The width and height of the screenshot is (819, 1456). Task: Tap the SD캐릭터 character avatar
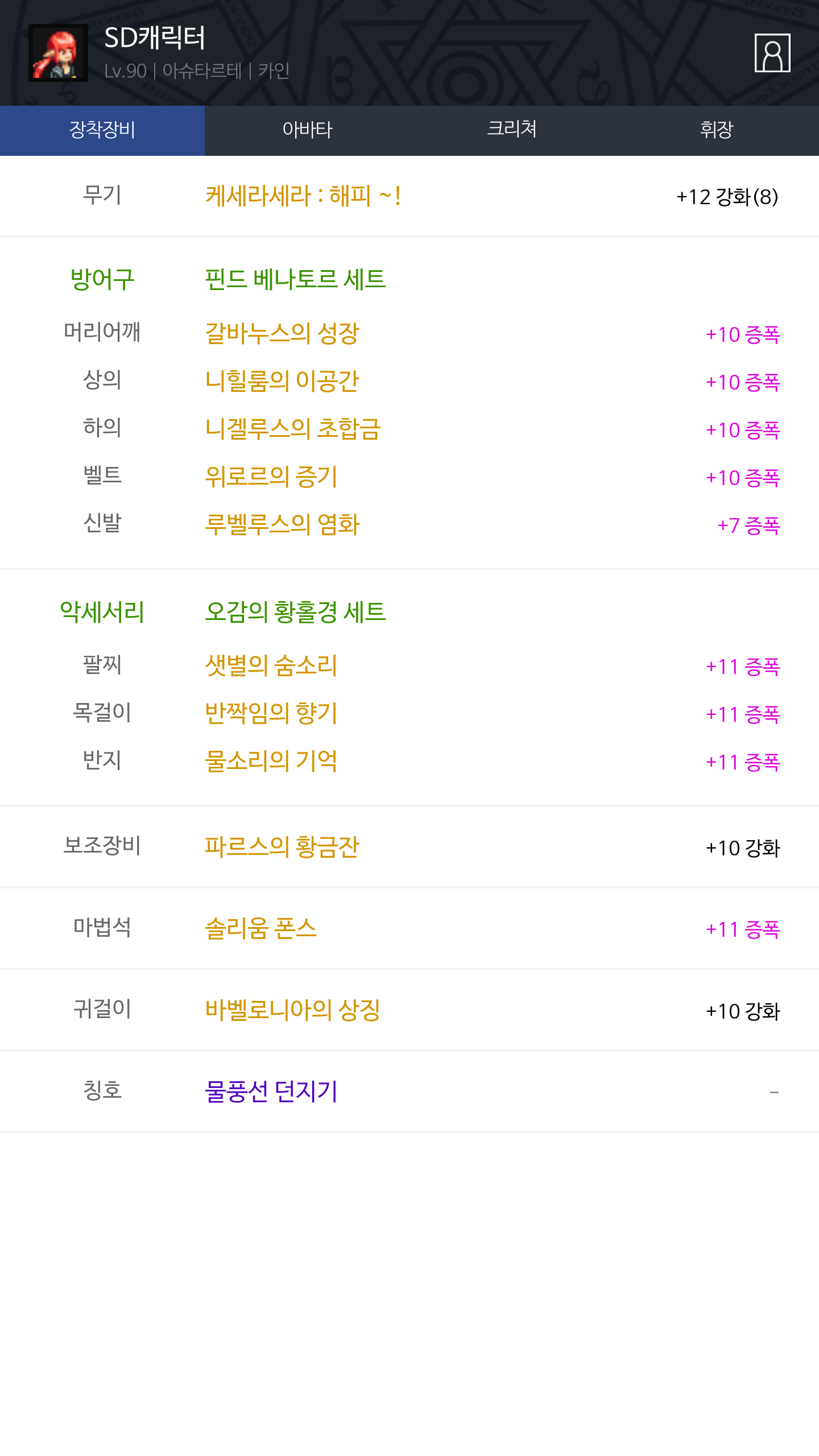point(58,53)
